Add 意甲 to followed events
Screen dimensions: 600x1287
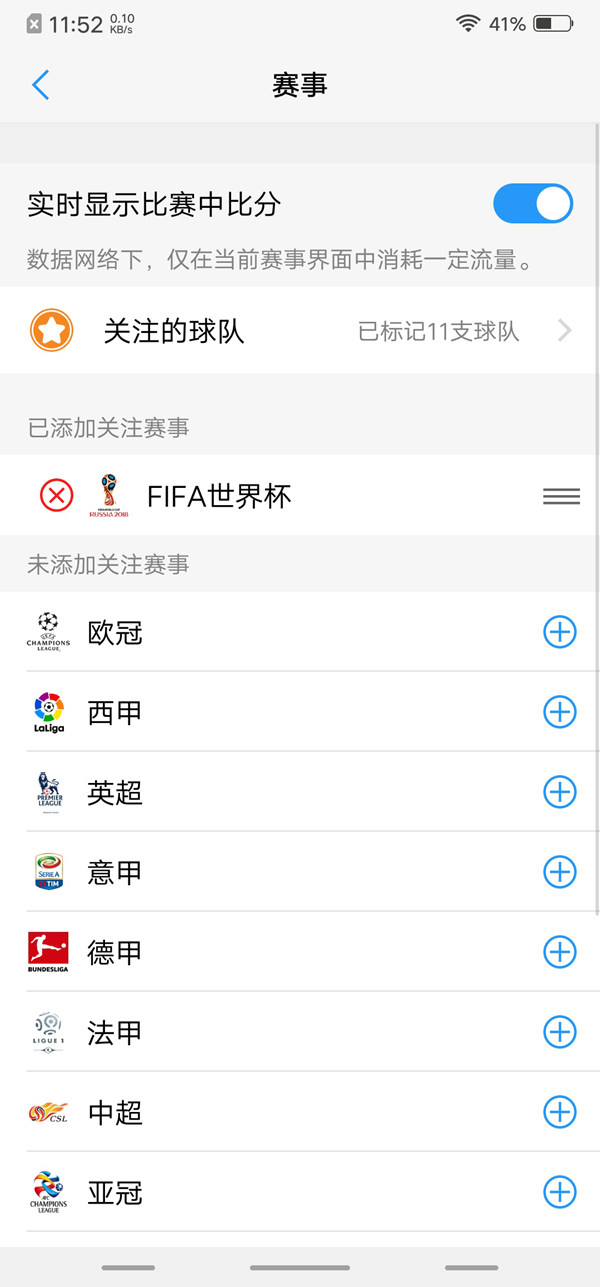tap(559, 872)
